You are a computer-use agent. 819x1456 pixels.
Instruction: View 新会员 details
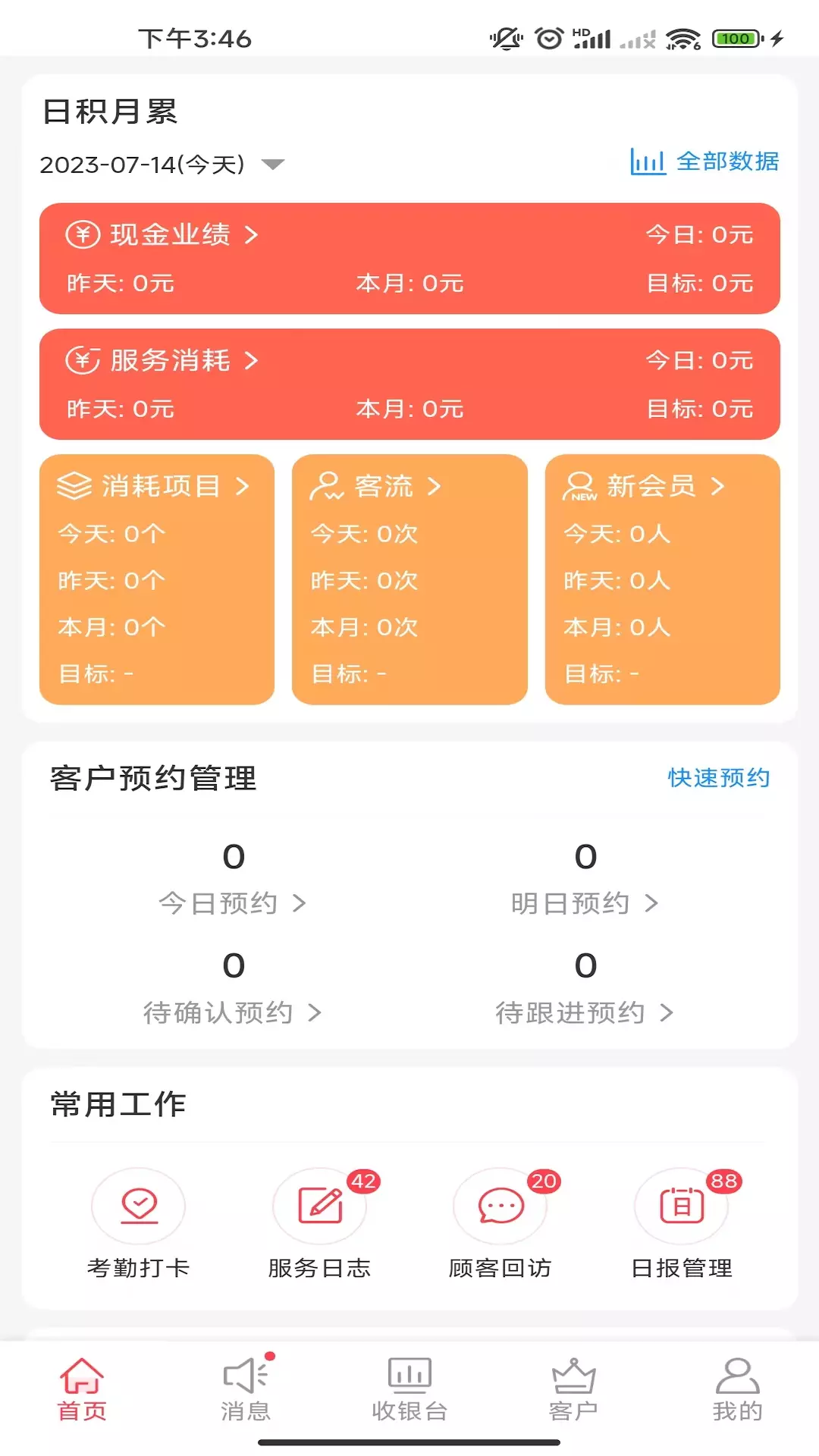663,579
